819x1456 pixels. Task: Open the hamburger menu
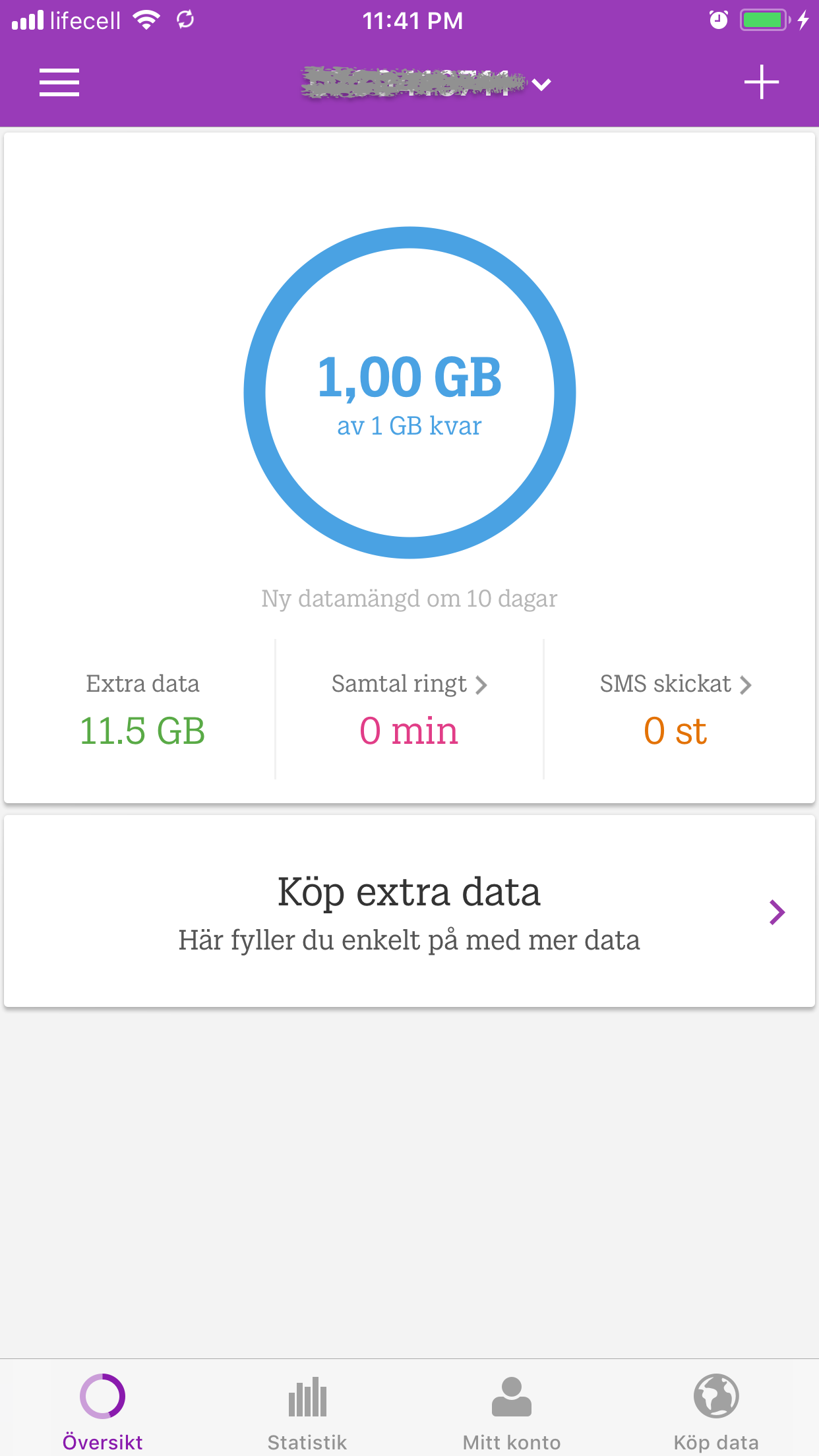coord(59,82)
